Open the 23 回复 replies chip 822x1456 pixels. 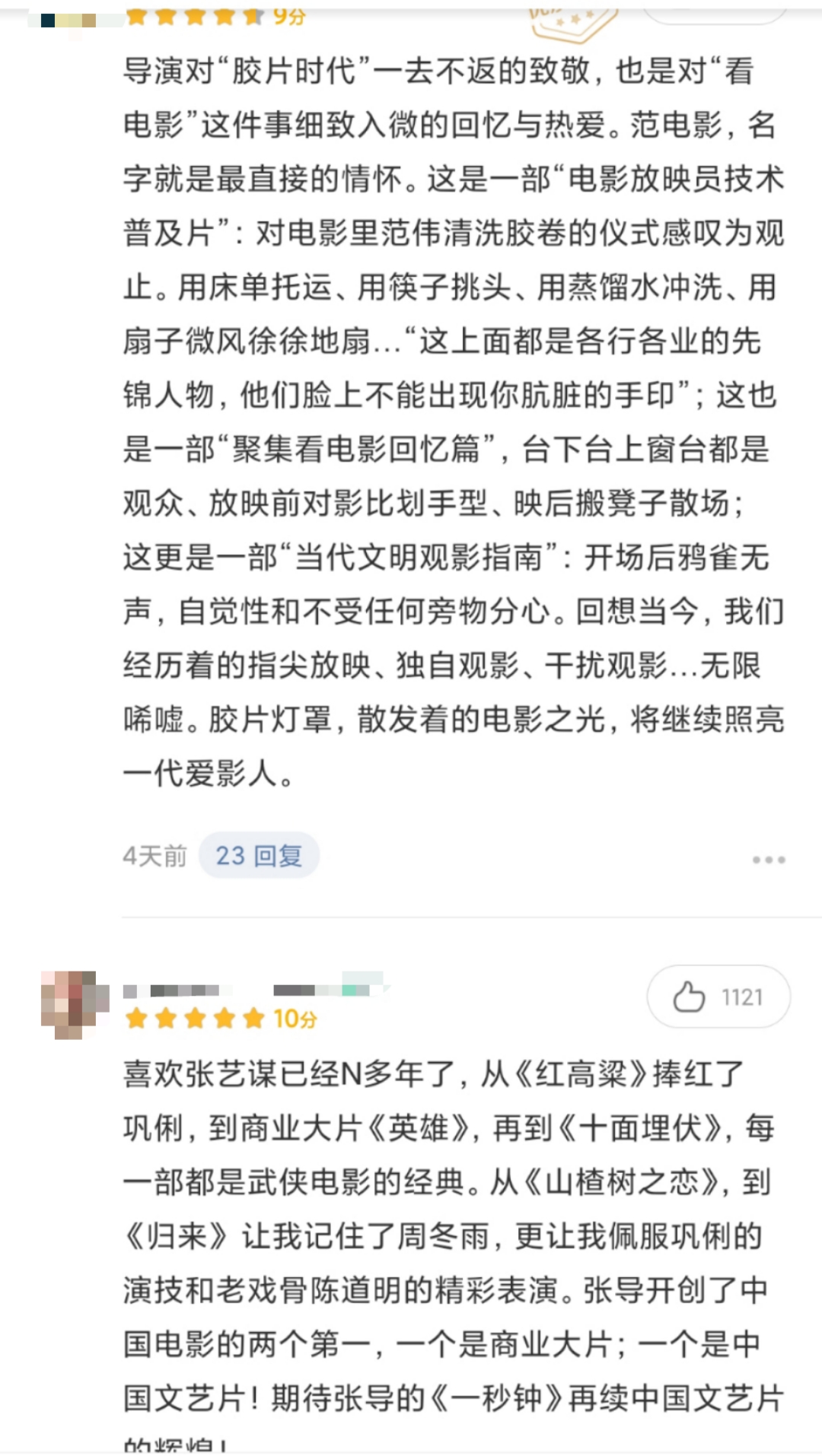259,856
